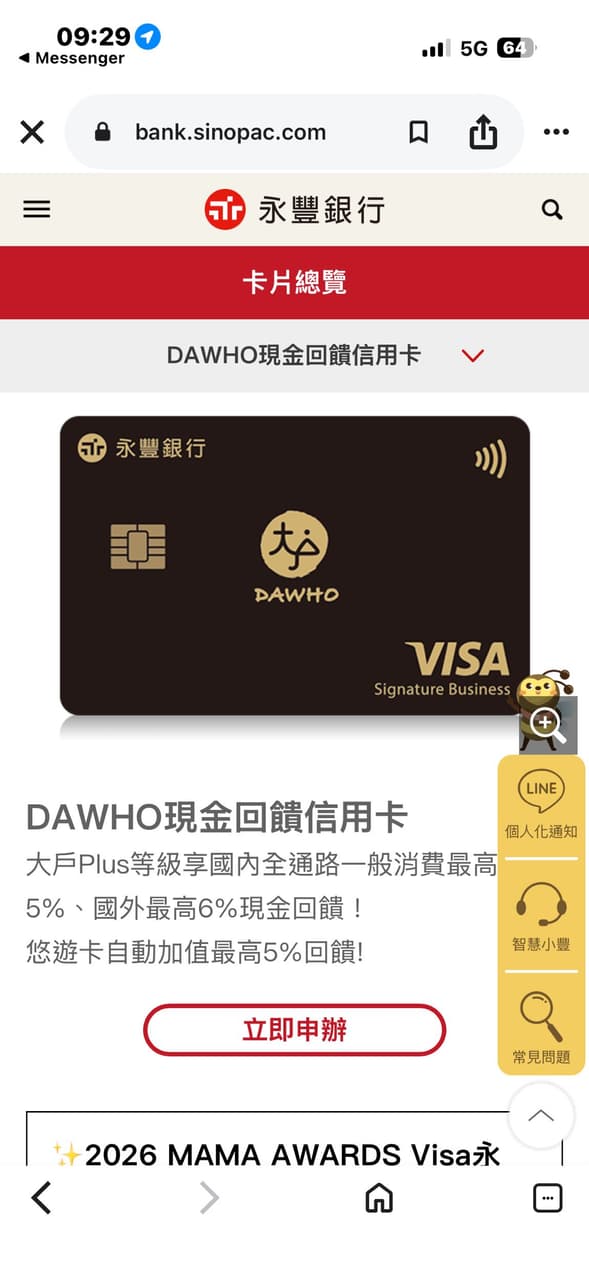Open site search magnifier

pyautogui.click(x=552, y=210)
